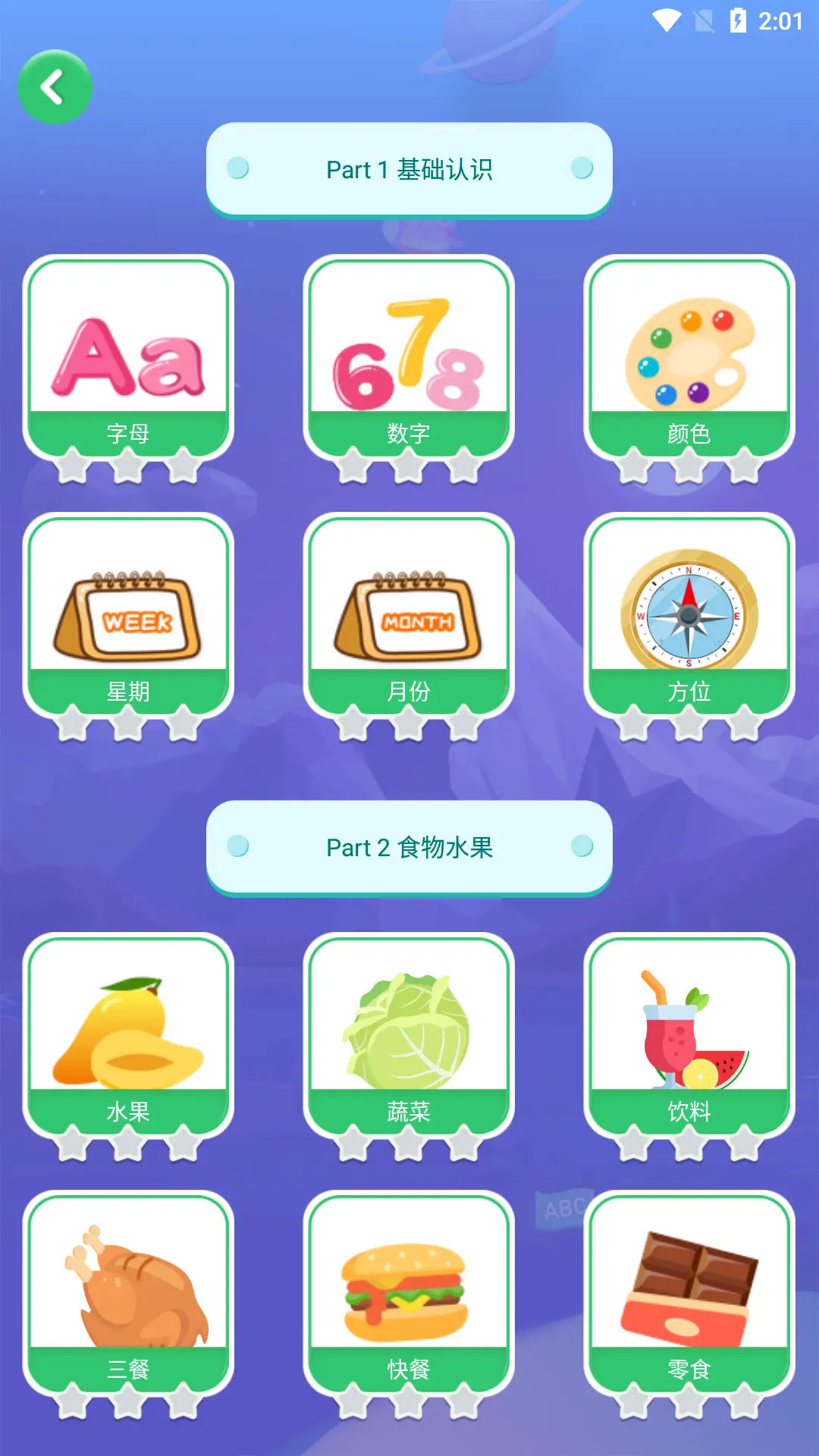Screen dimensions: 819x1456
Task: Start the 水果 fruit lesson card
Action: [x=128, y=1034]
